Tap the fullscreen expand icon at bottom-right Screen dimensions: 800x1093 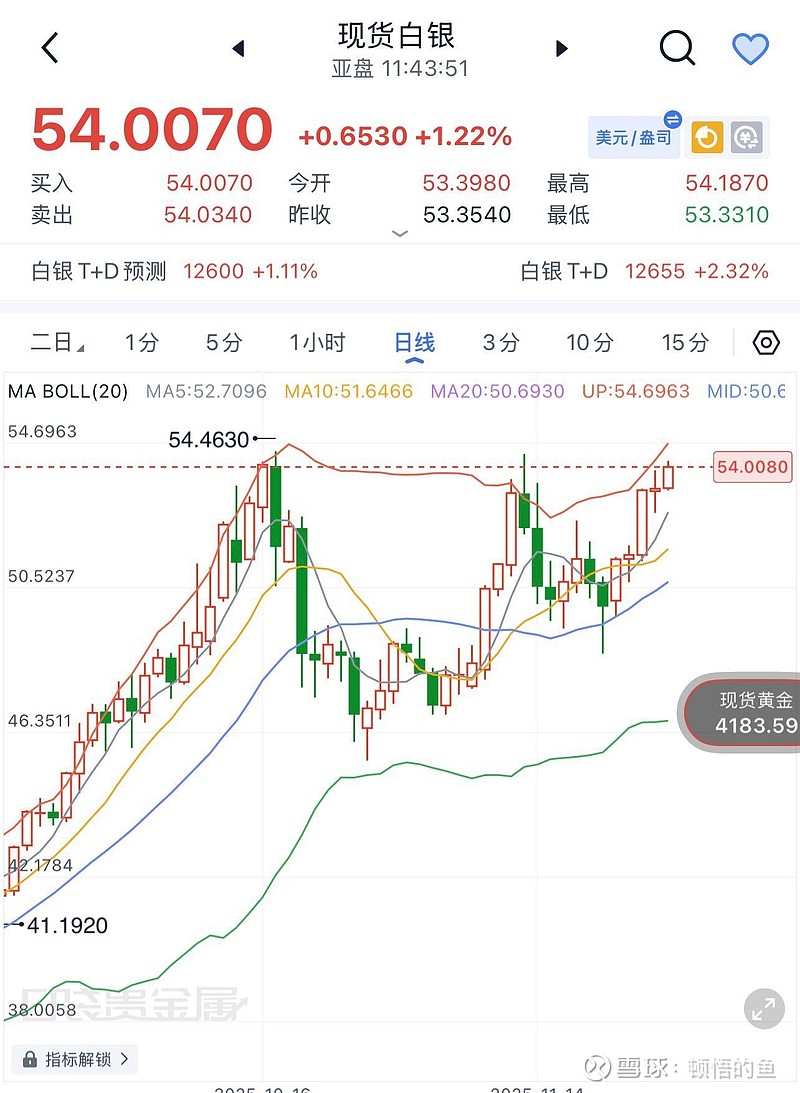[x=766, y=1010]
